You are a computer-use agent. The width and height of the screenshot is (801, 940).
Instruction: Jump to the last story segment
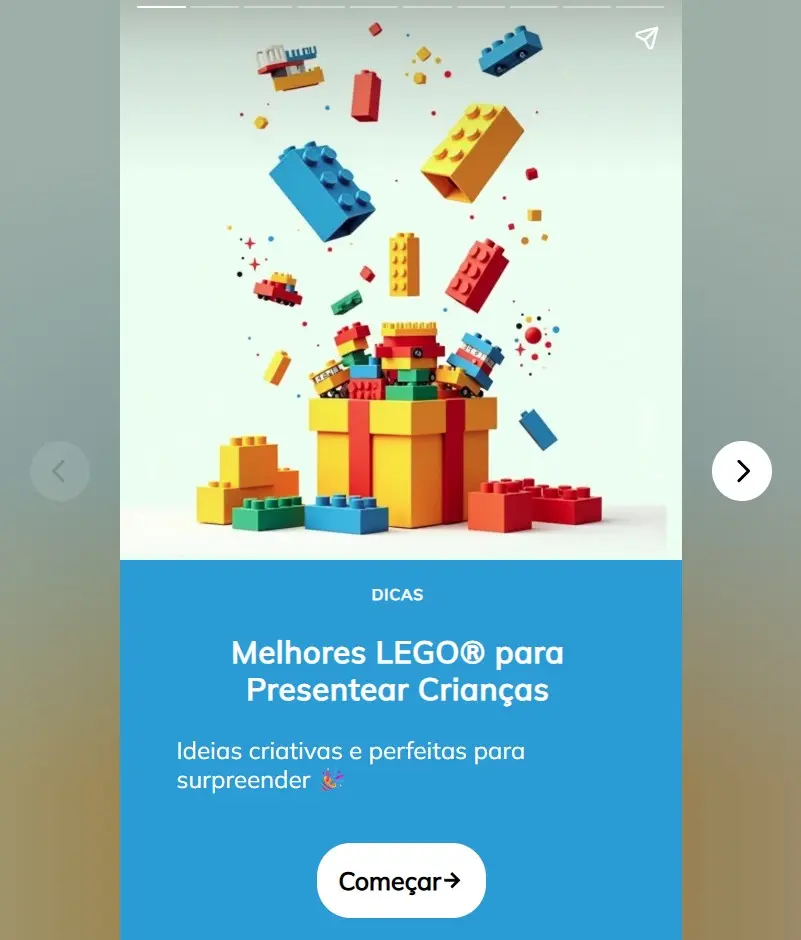[641, 4]
